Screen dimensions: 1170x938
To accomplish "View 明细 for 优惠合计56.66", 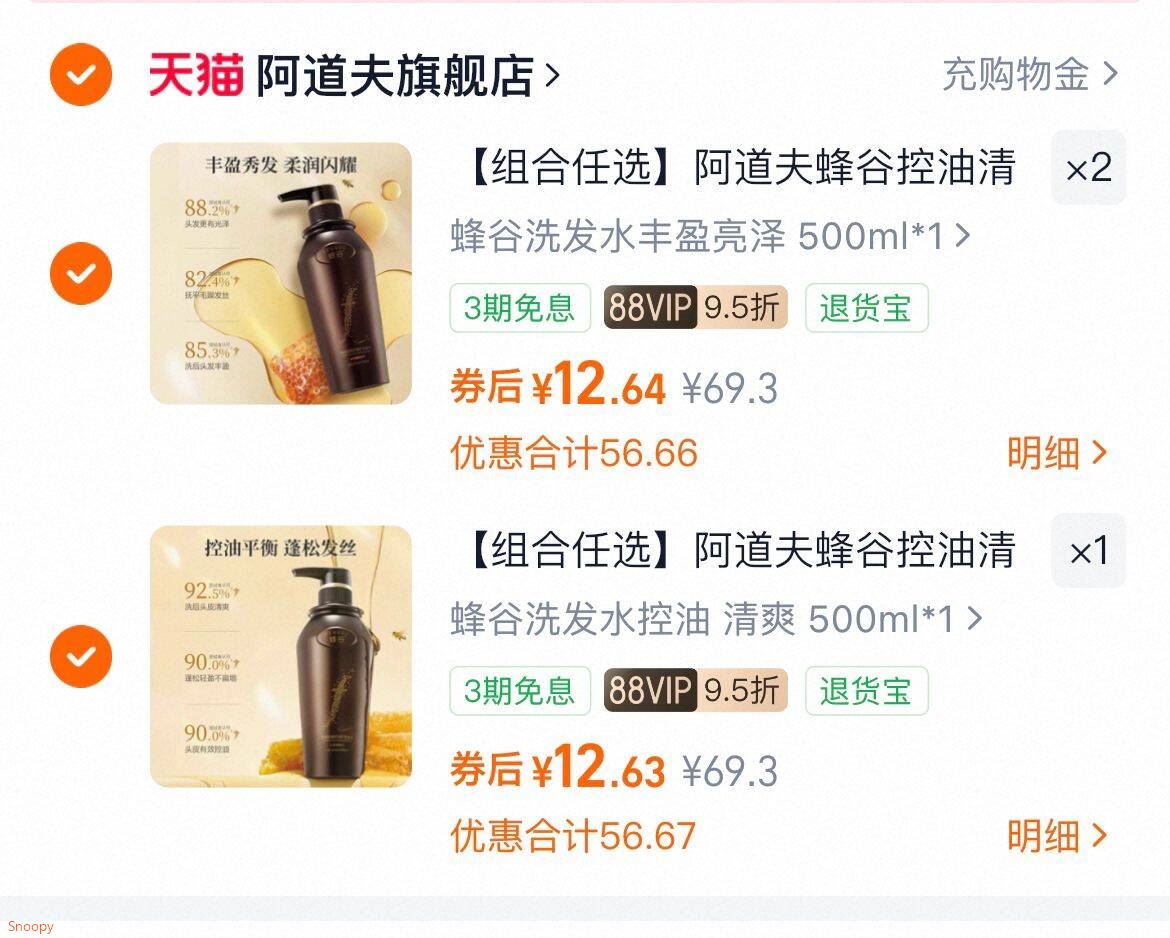I will [1057, 453].
